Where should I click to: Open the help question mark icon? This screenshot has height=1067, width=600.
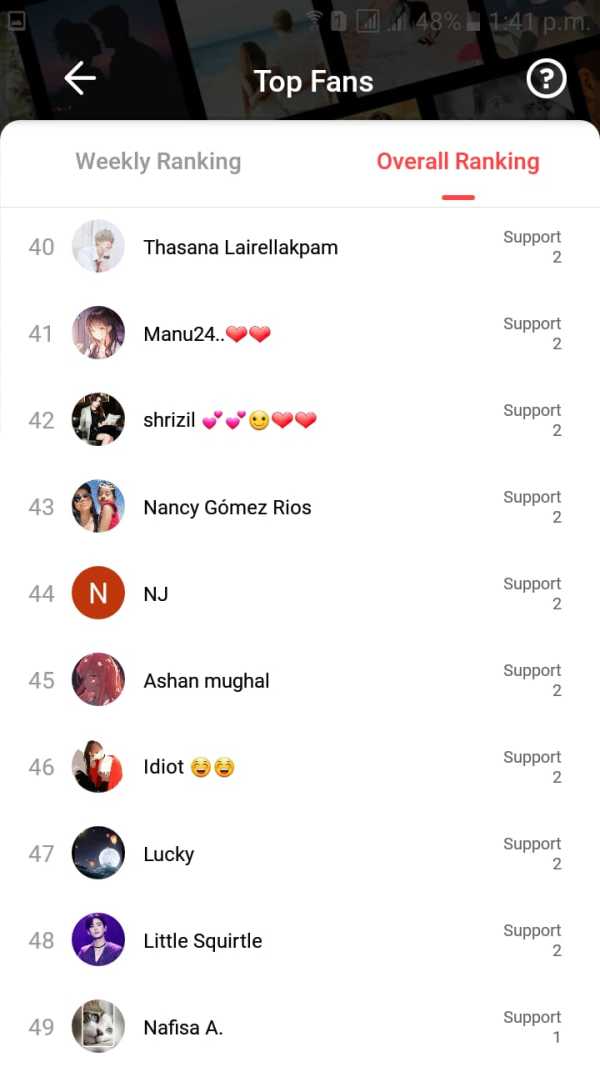tap(546, 79)
